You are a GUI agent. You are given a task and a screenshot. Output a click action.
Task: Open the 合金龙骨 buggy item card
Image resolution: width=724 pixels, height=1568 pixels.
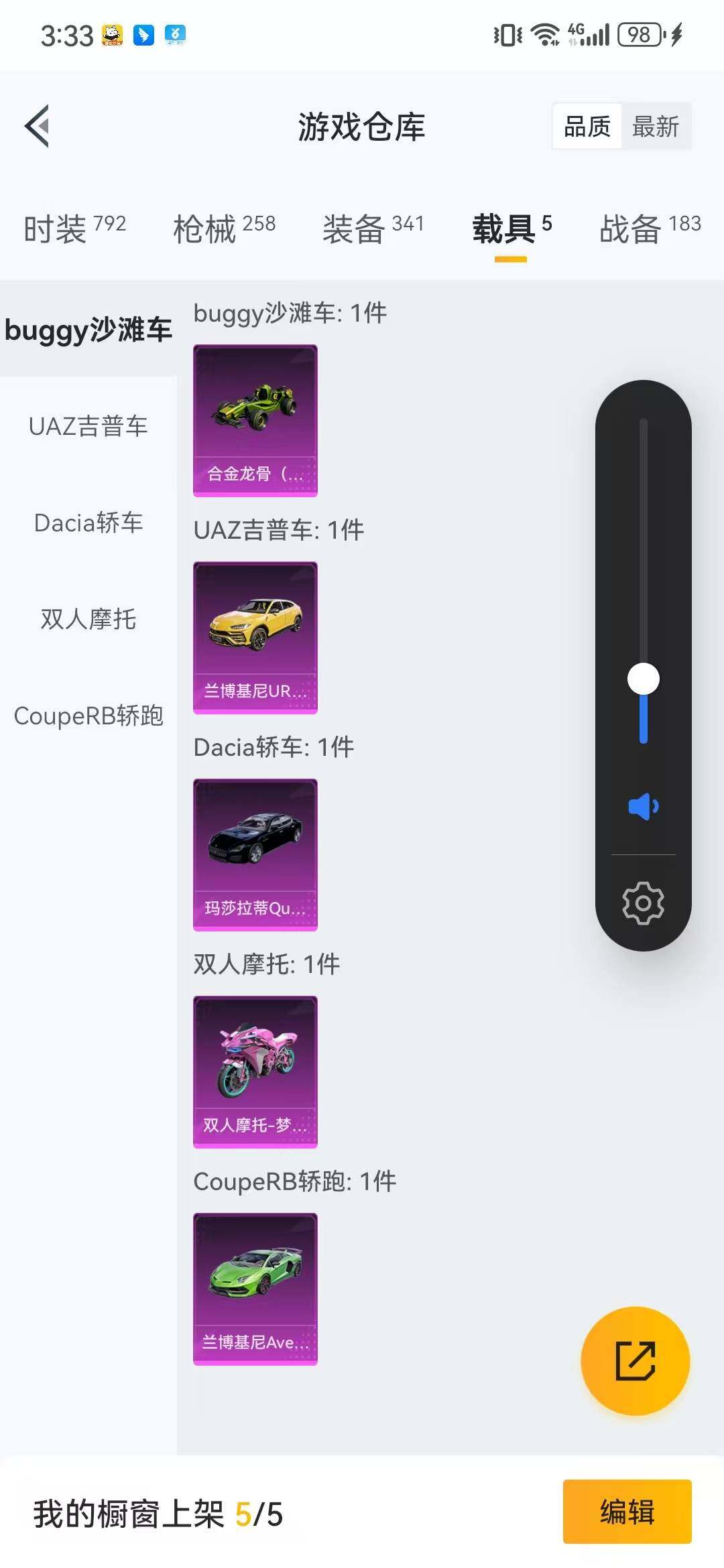point(255,419)
